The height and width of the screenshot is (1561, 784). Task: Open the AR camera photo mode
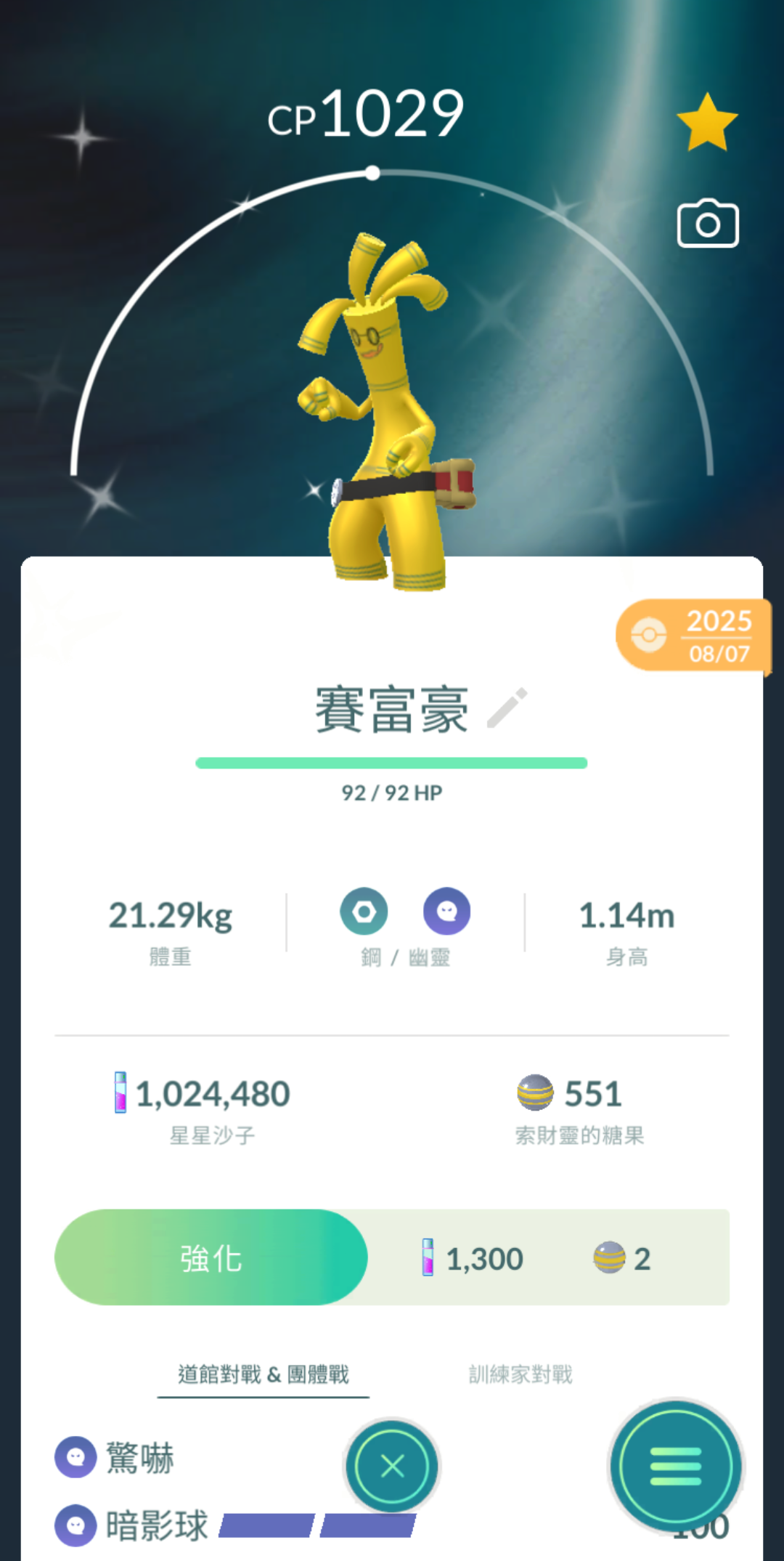(708, 224)
